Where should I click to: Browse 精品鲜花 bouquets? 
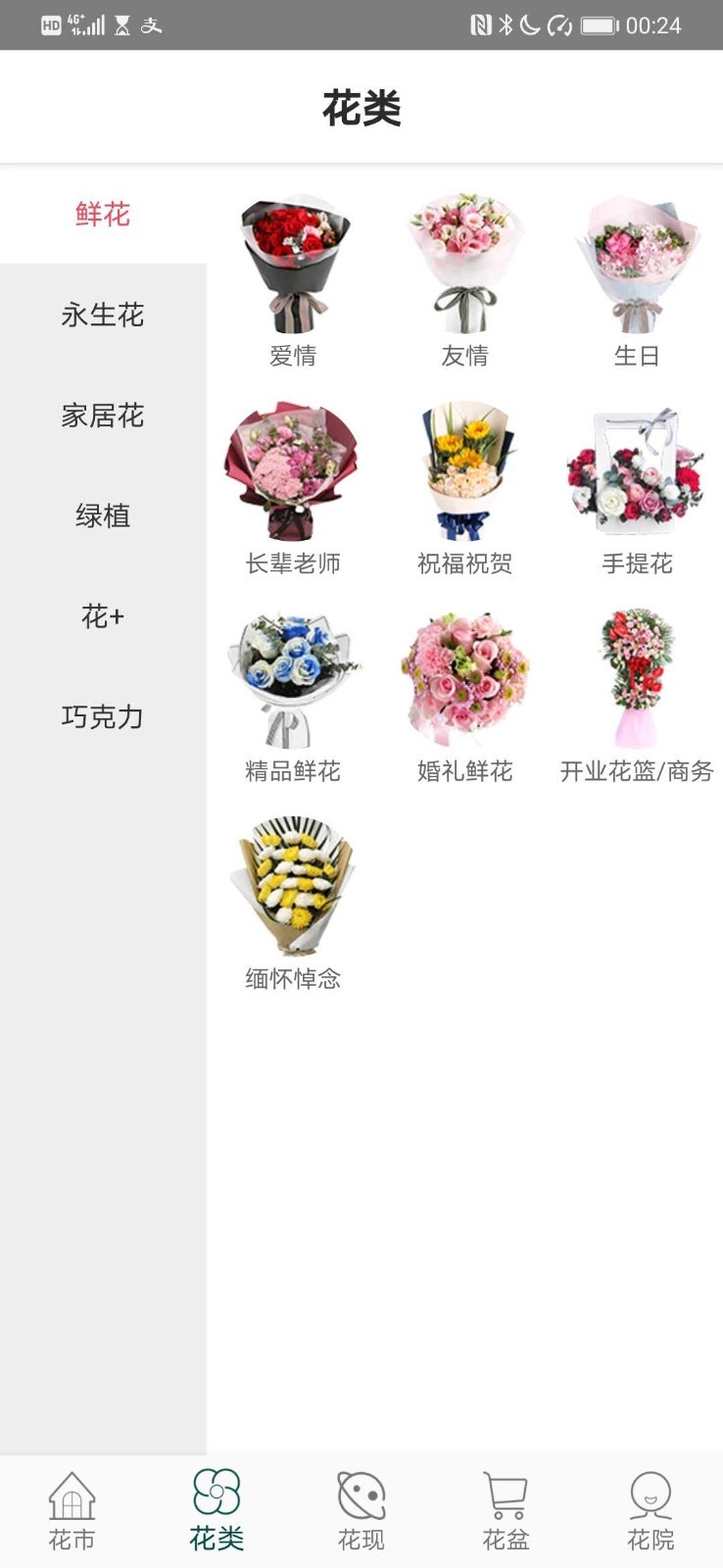293,695
